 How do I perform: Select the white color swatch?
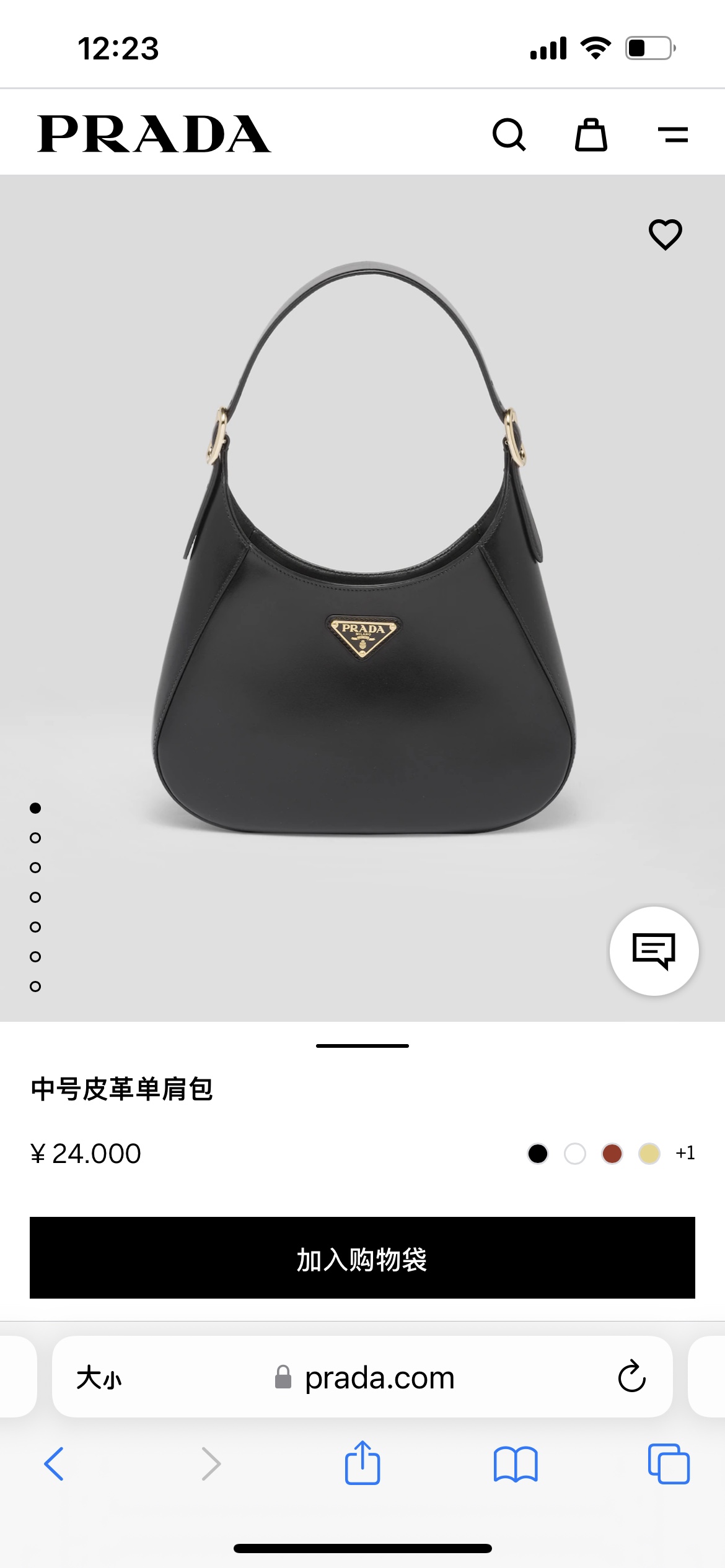575,1154
